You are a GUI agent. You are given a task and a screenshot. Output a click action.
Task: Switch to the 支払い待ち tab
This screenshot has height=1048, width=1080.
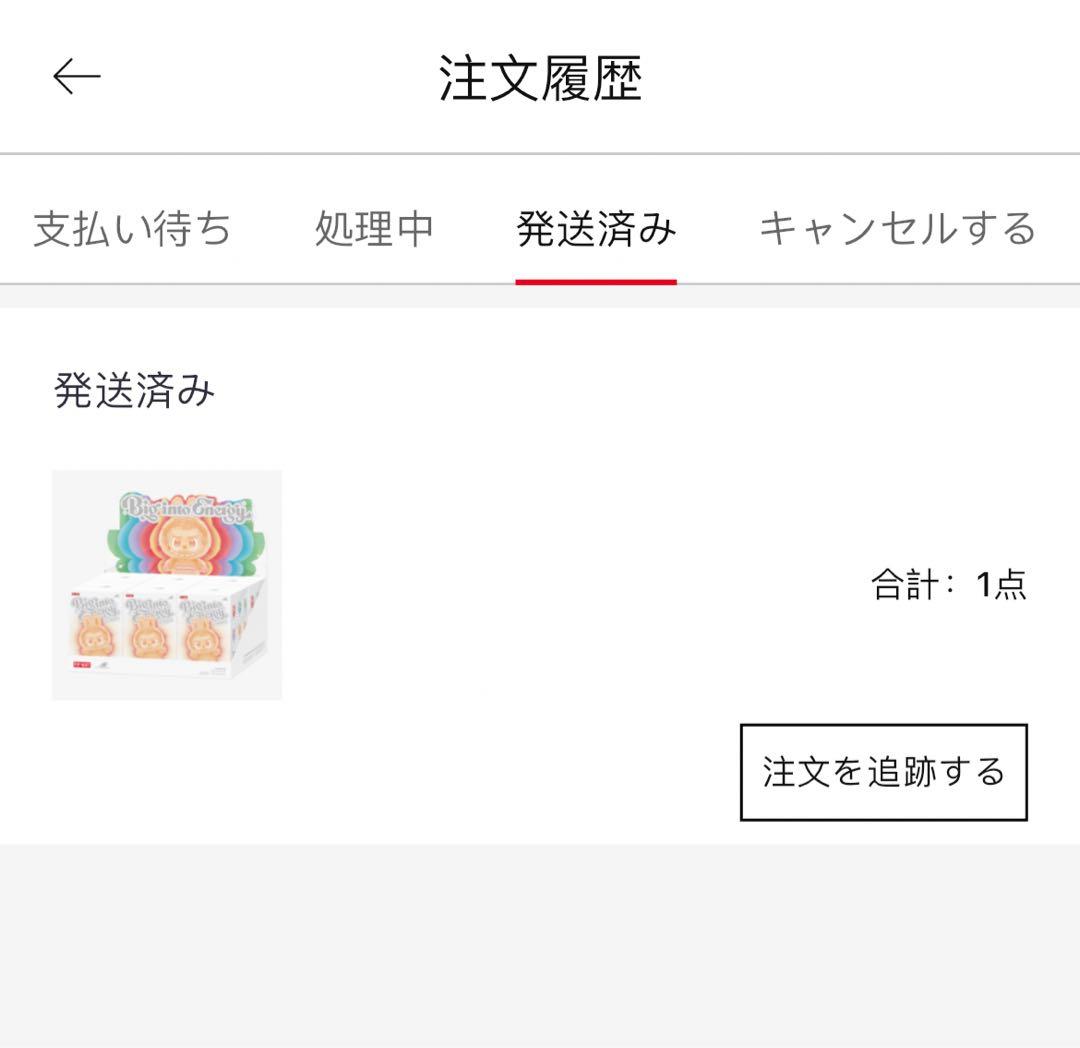(132, 229)
